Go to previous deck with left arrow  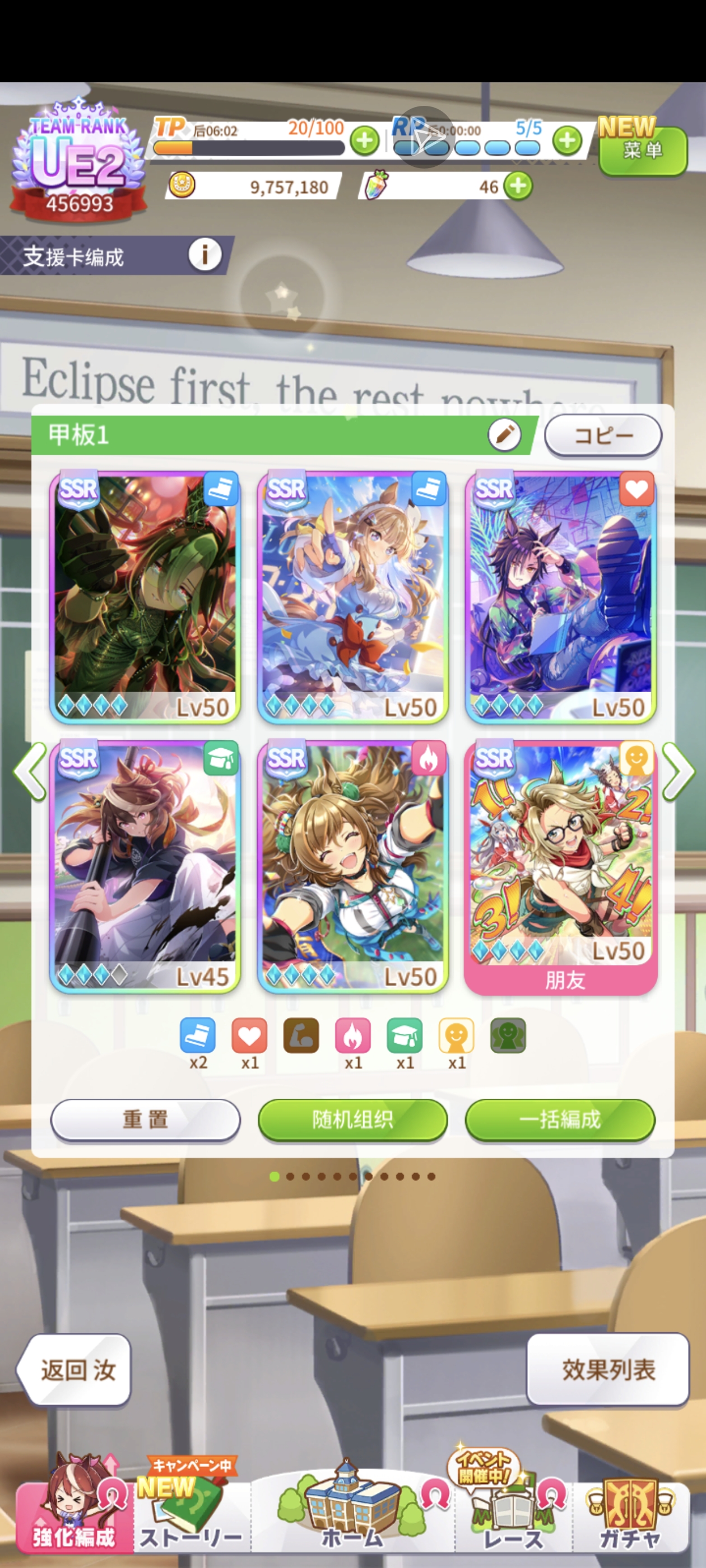30,771
